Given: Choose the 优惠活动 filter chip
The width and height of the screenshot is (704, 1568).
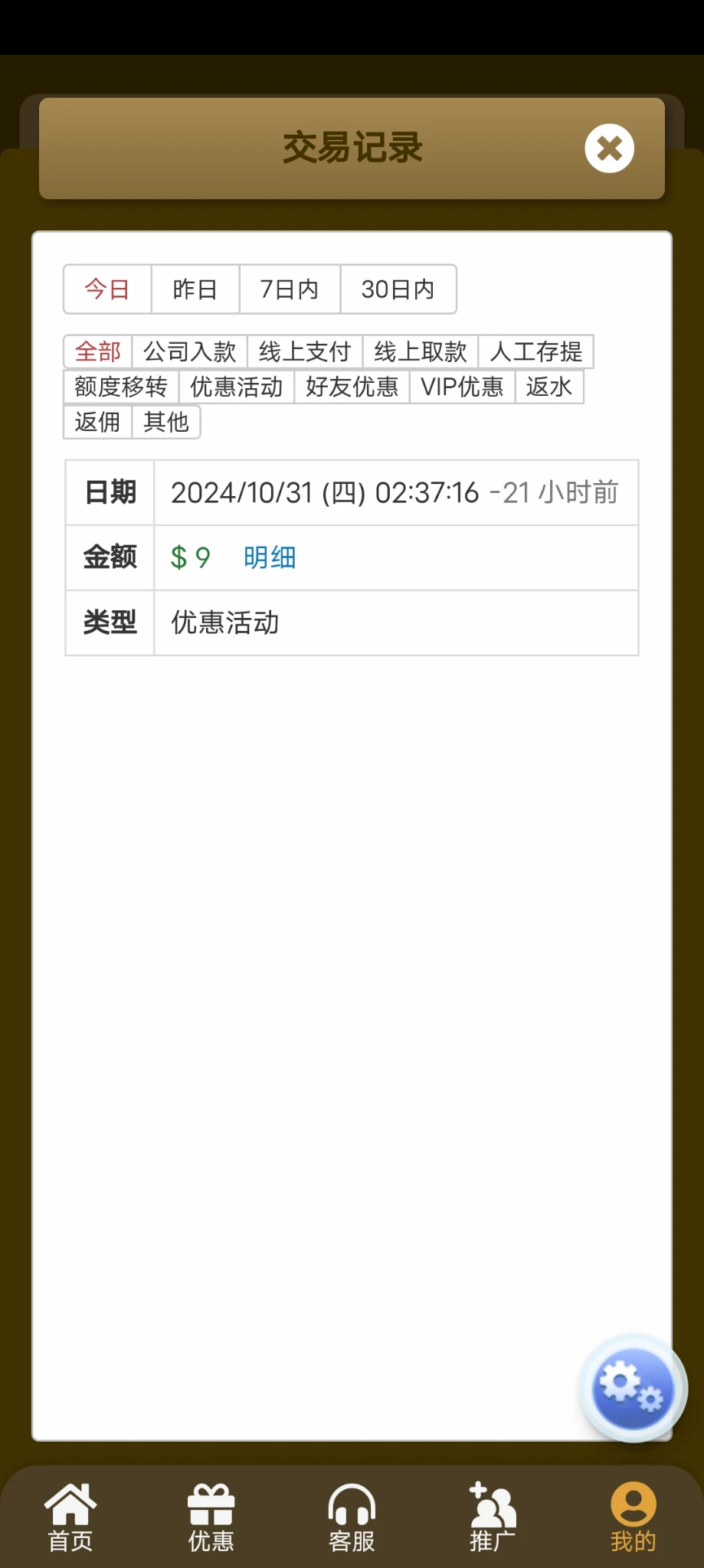Looking at the screenshot, I should (x=237, y=387).
